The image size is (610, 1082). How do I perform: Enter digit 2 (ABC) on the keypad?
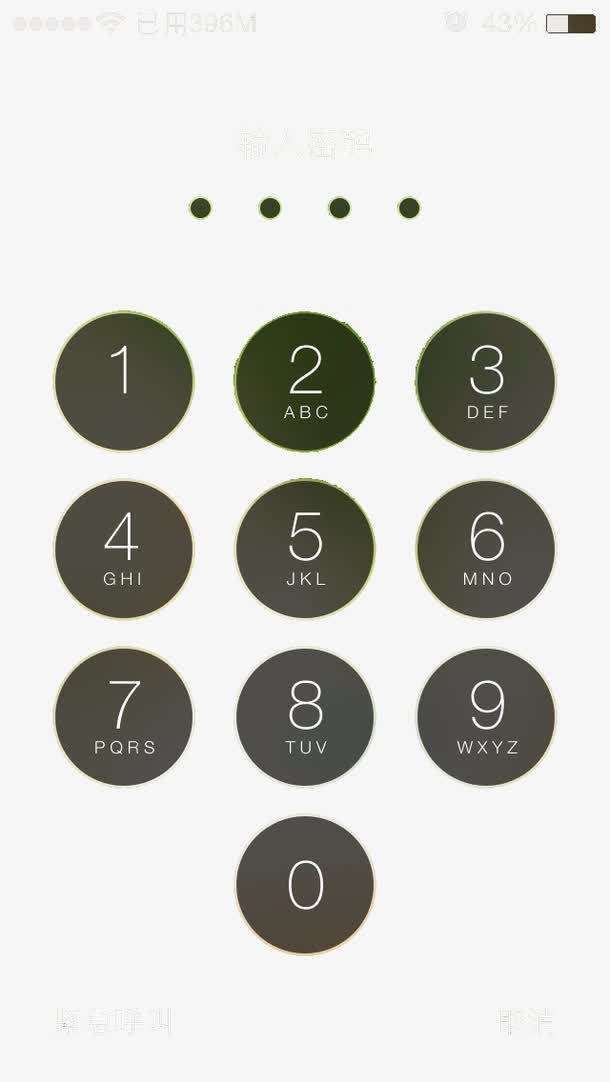tap(305, 381)
